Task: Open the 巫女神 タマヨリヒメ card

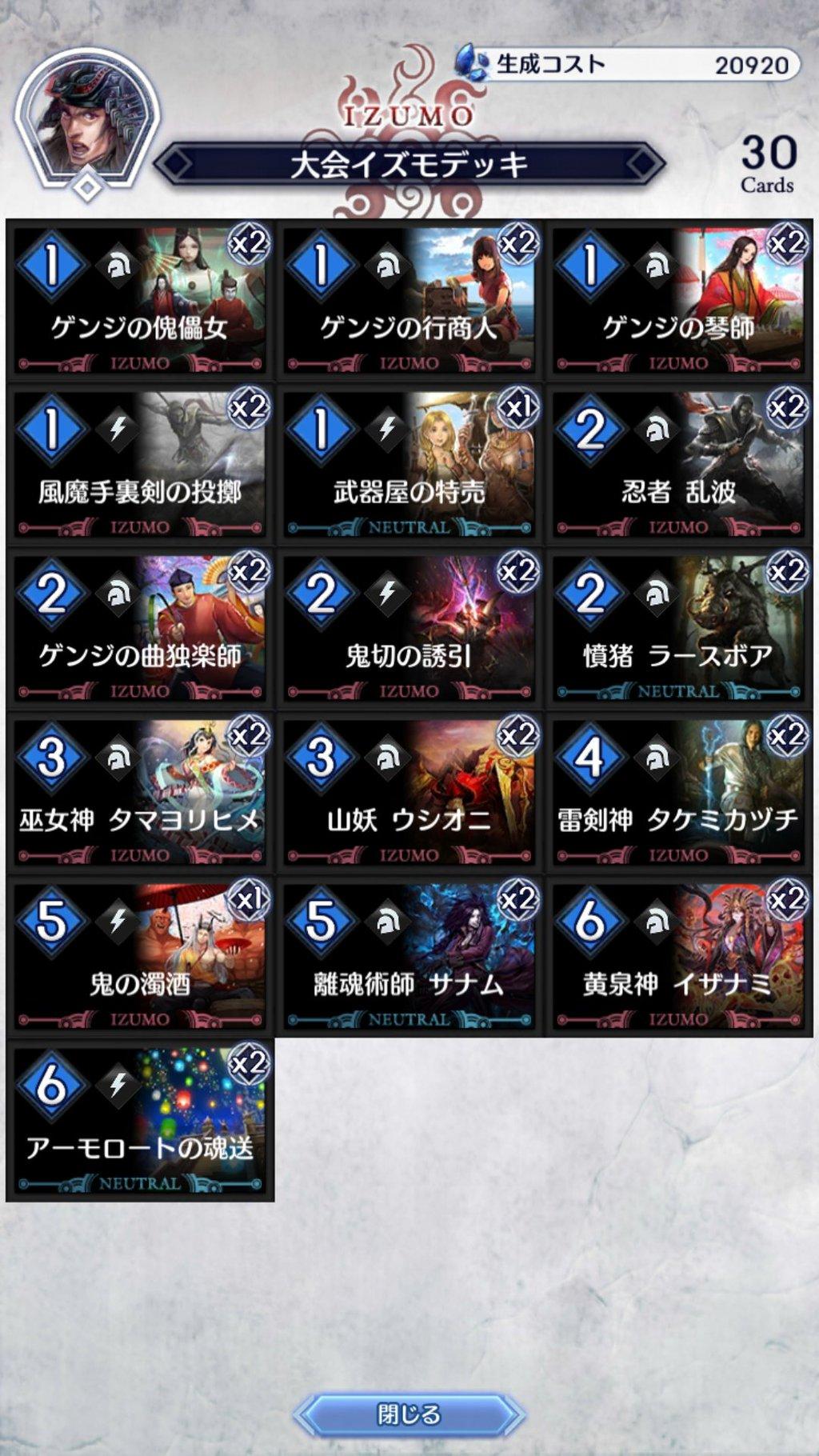Action: pos(140,792)
